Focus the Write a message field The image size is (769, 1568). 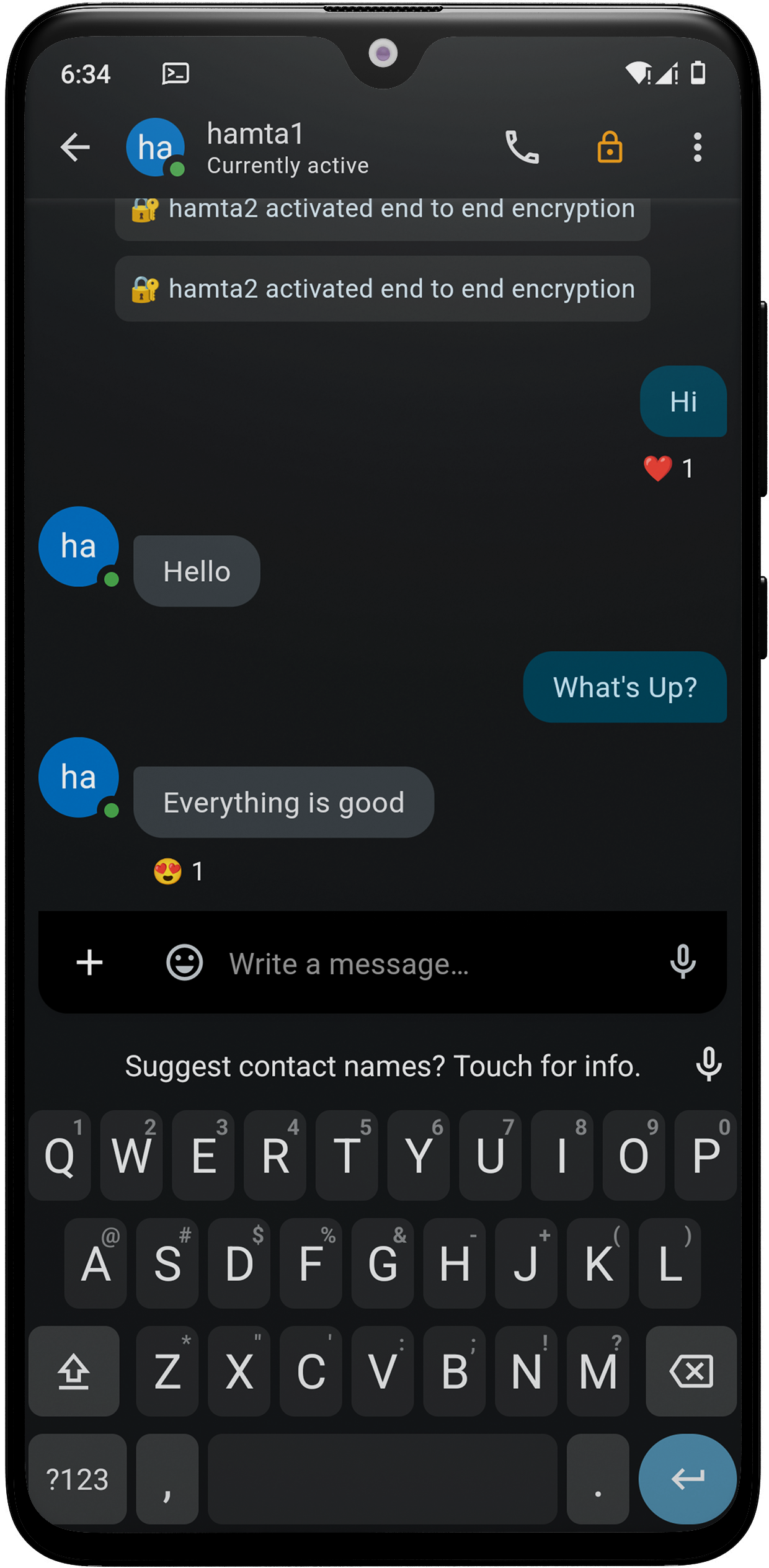434,964
